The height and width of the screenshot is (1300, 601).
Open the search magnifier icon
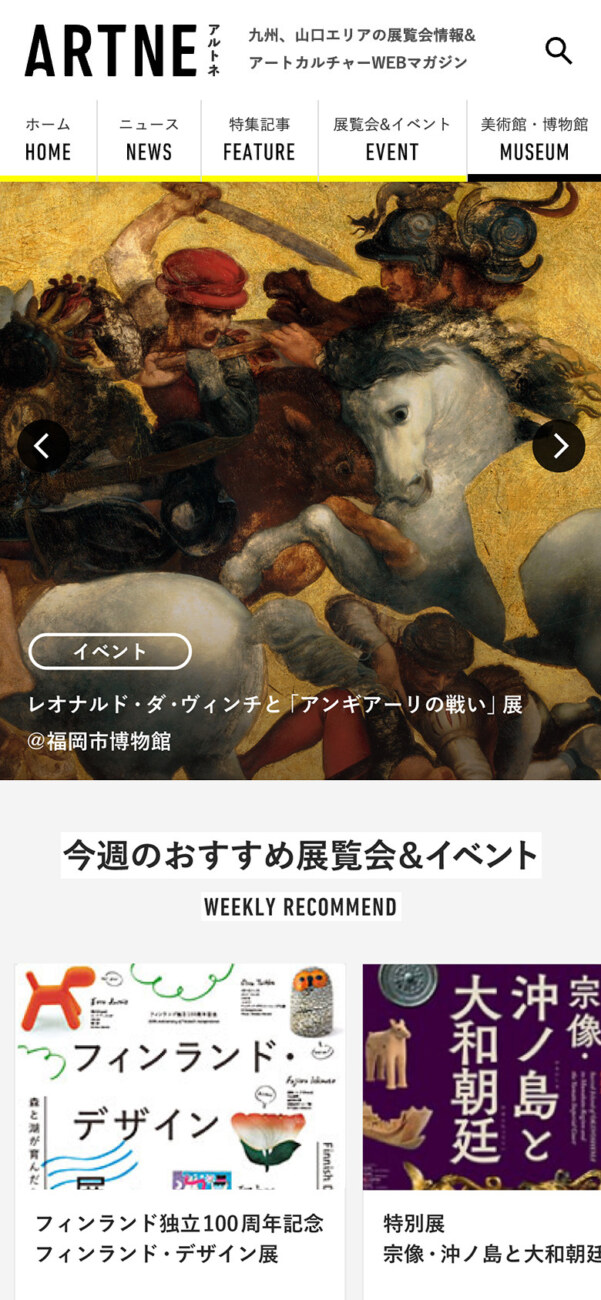(558, 51)
